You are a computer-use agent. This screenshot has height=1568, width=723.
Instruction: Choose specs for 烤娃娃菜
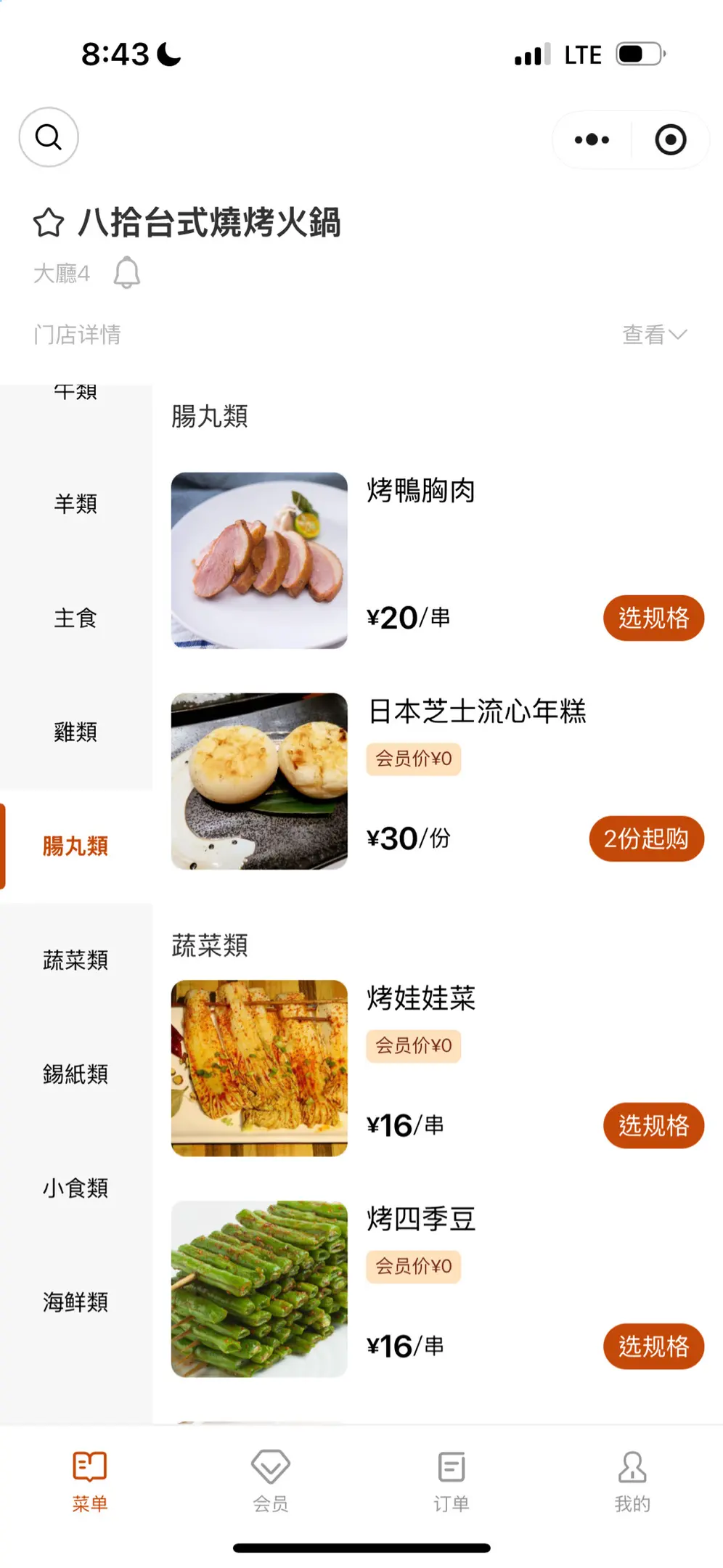pyautogui.click(x=653, y=1126)
